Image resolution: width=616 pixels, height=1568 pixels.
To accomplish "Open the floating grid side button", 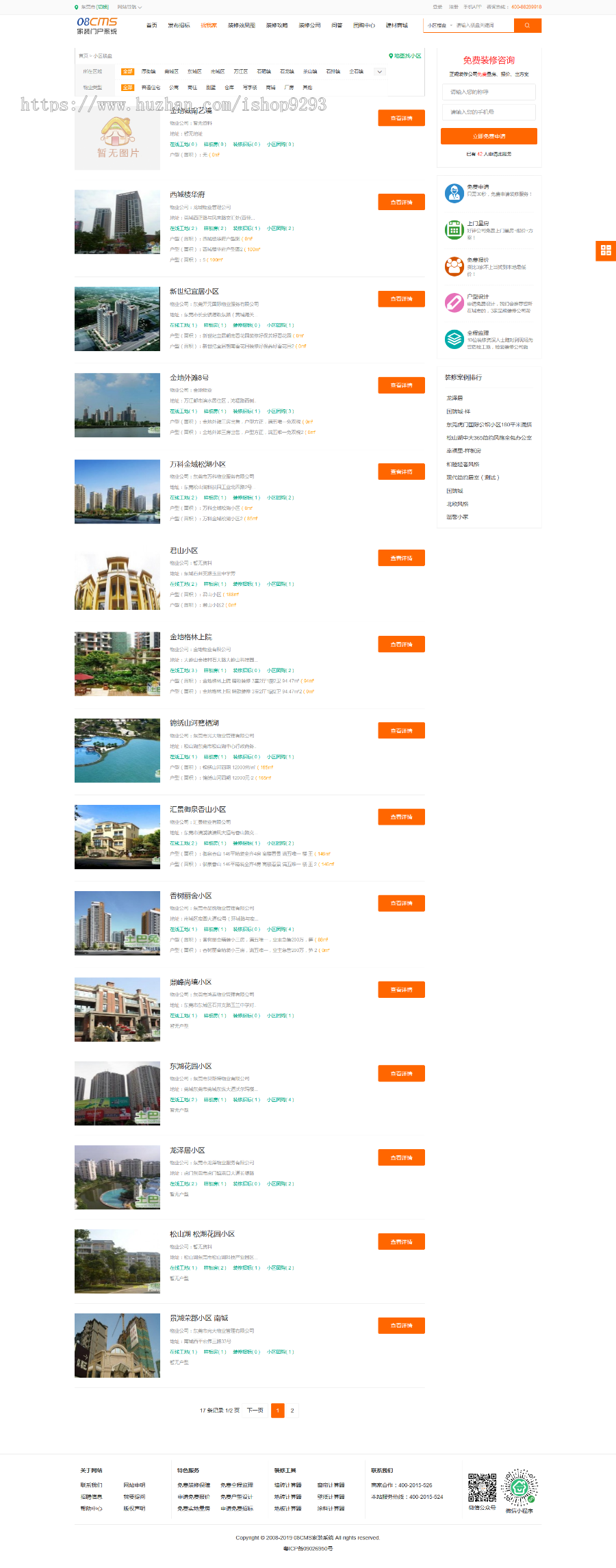I will coord(606,250).
